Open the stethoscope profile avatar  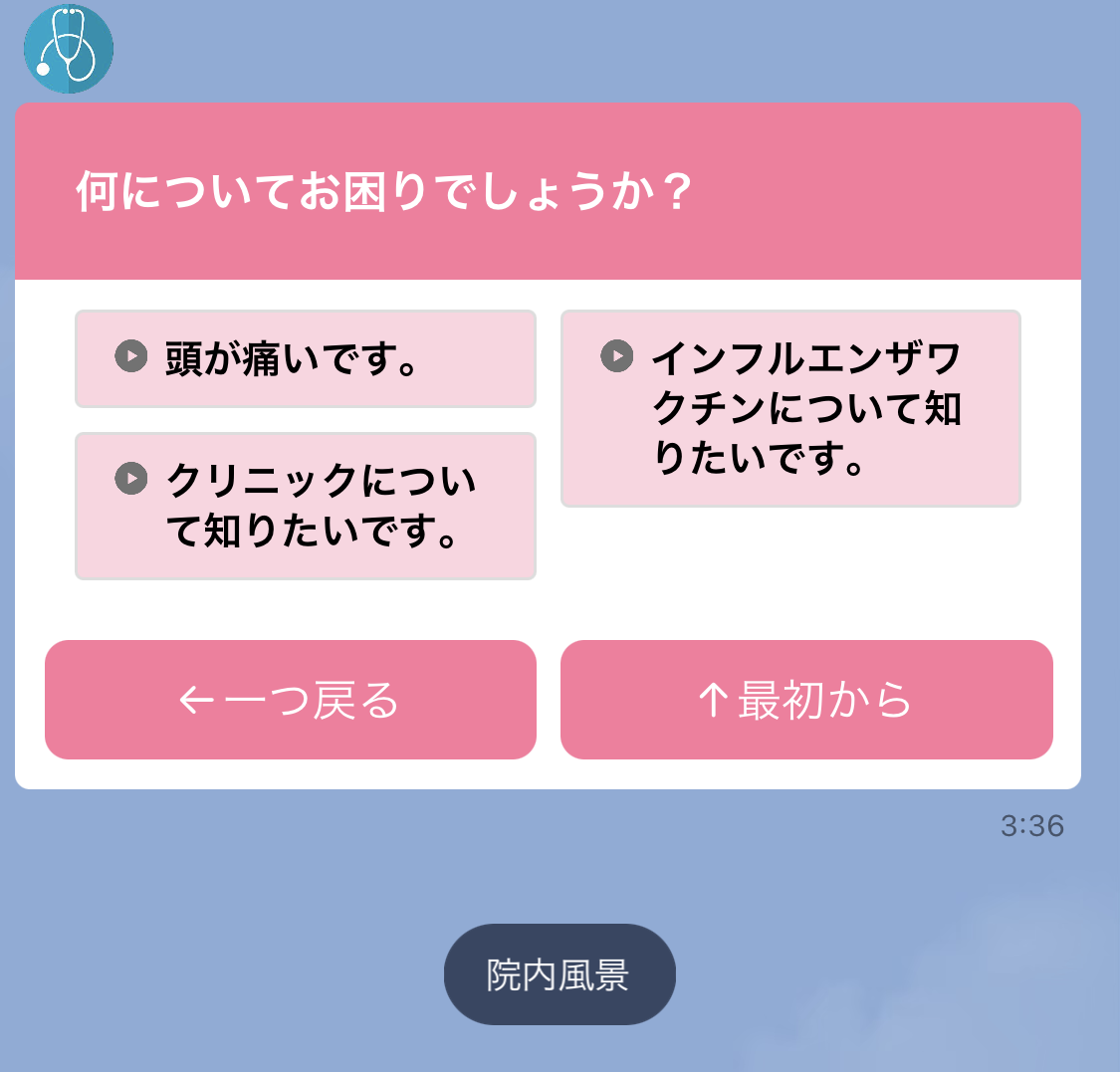(x=69, y=49)
